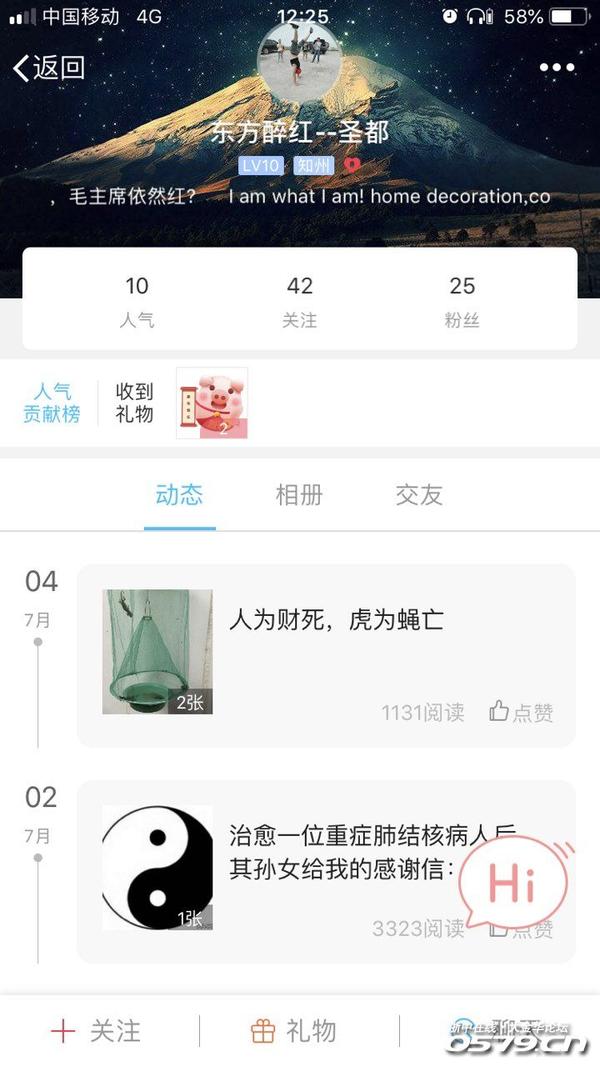Like the post 人为财死，虎为蝇亡
600x1067 pixels.
tap(521, 712)
